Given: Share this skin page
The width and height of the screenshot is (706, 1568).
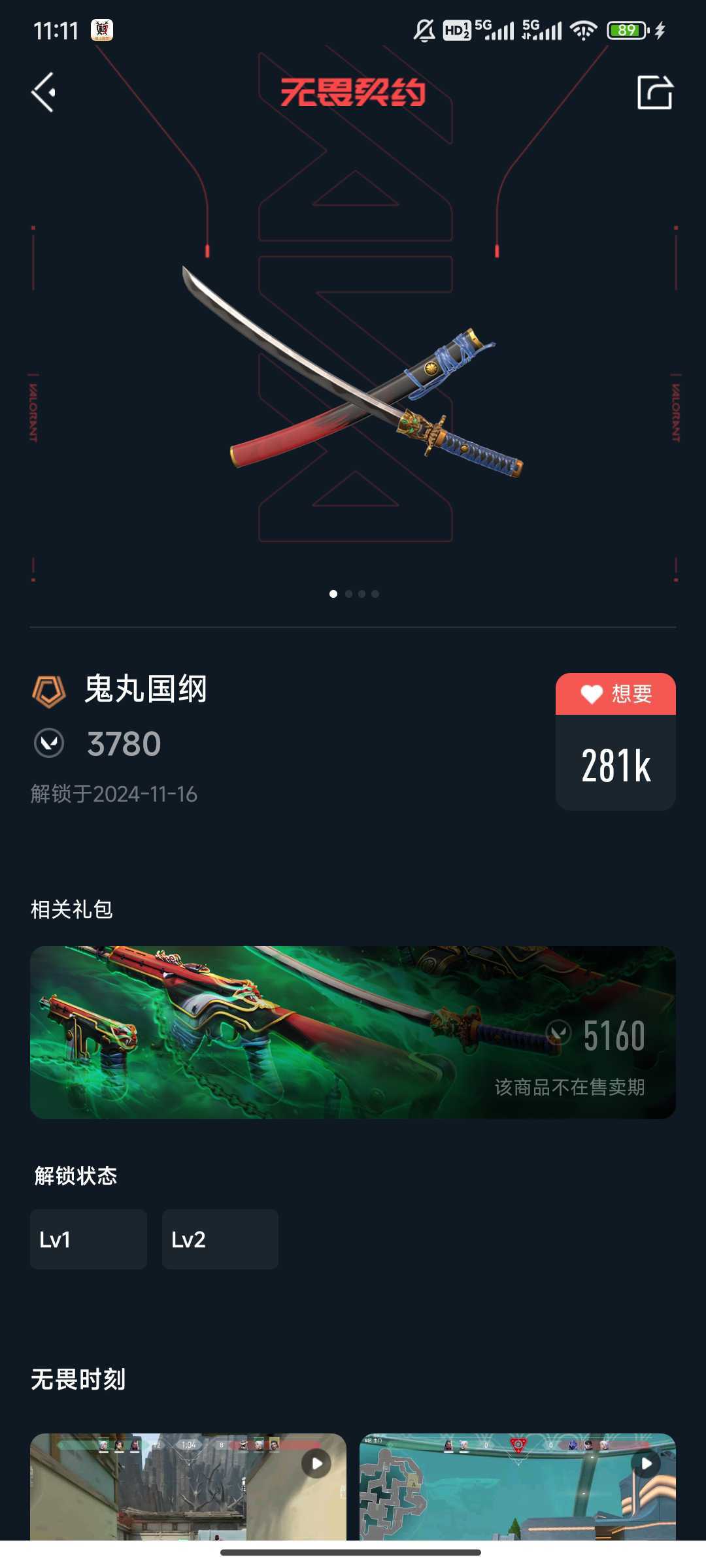Looking at the screenshot, I should point(654,92).
